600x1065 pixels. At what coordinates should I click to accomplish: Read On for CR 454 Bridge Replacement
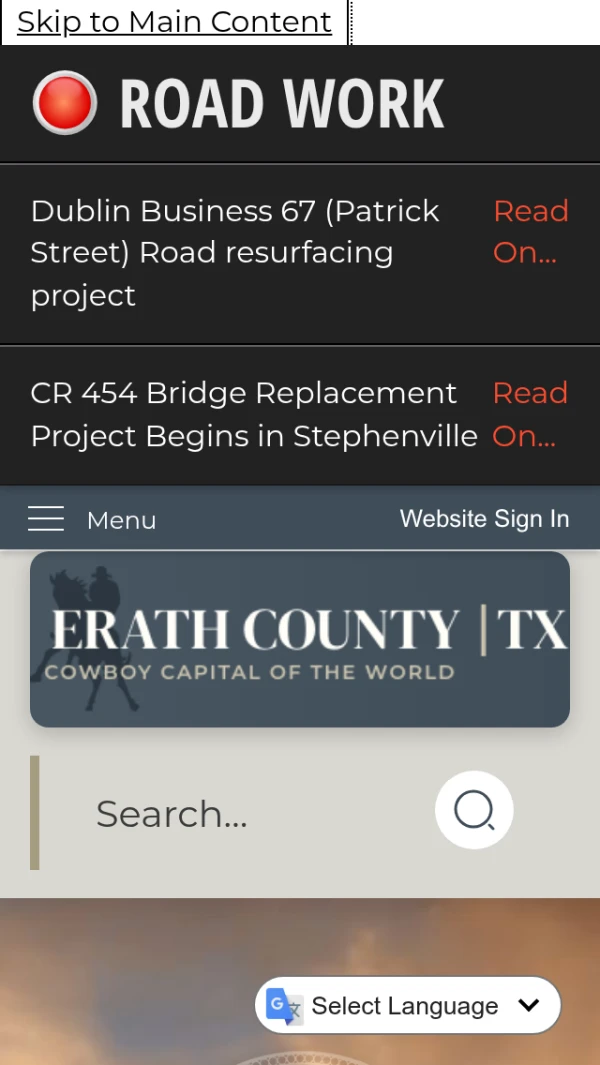(529, 414)
